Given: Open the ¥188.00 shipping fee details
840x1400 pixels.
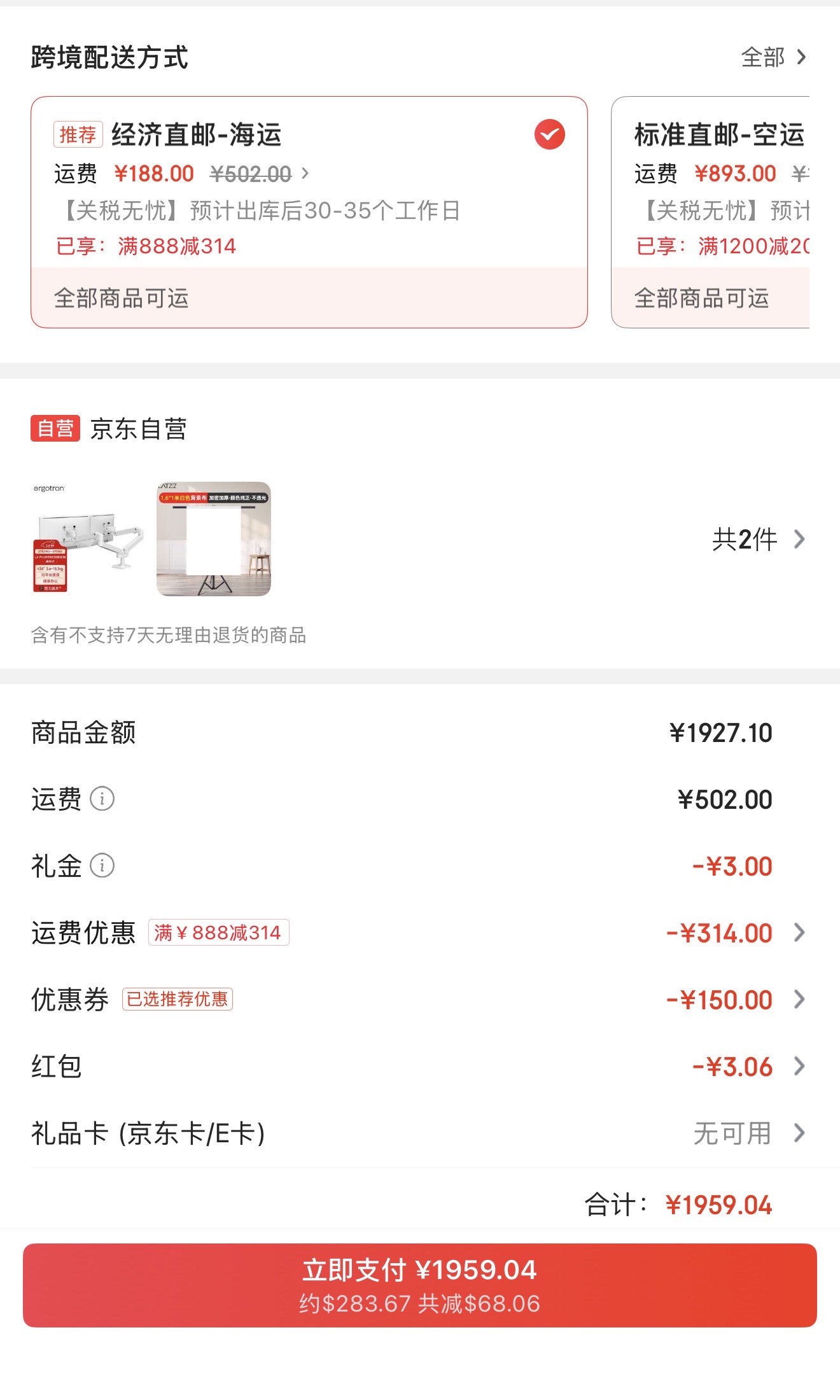Looking at the screenshot, I should point(305,174).
